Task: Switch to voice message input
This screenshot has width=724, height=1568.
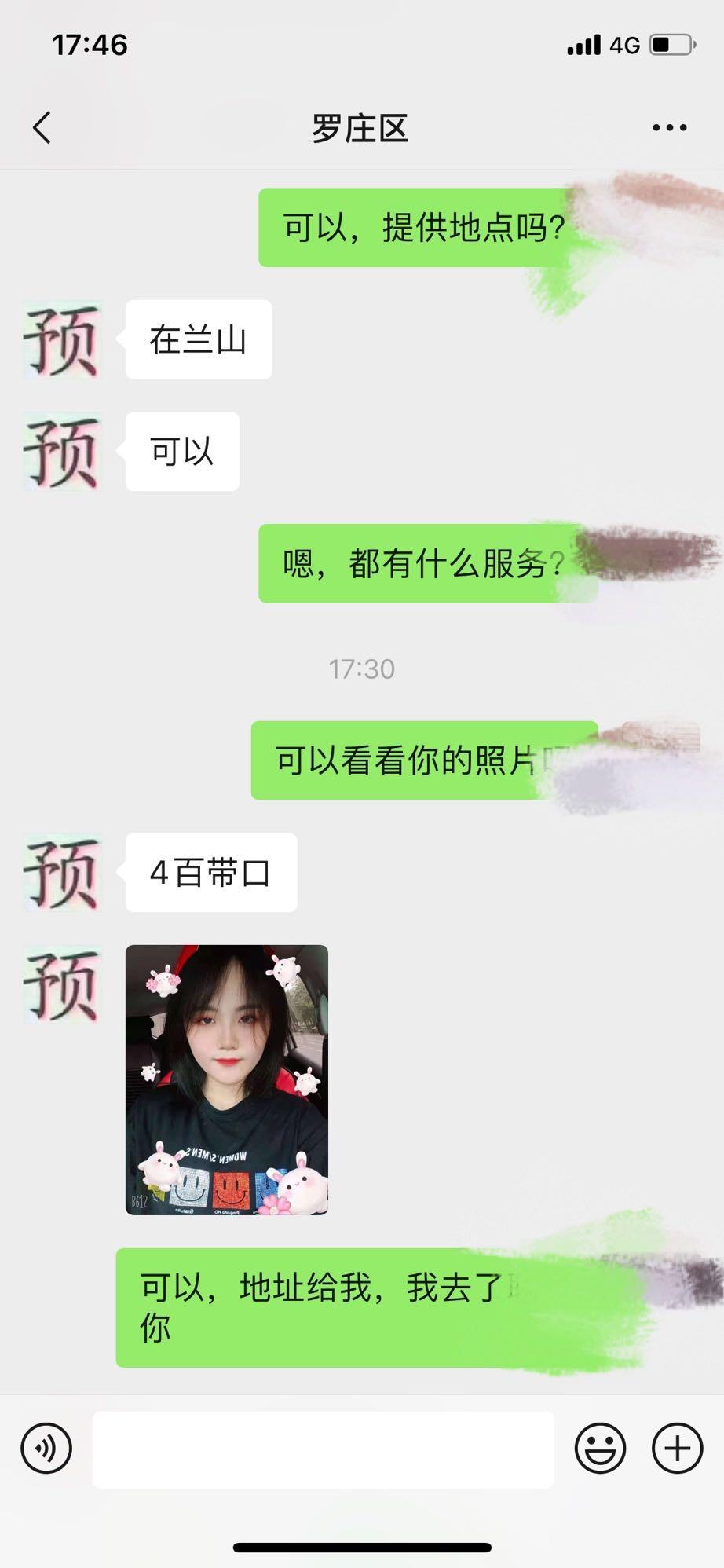Action: click(46, 1448)
